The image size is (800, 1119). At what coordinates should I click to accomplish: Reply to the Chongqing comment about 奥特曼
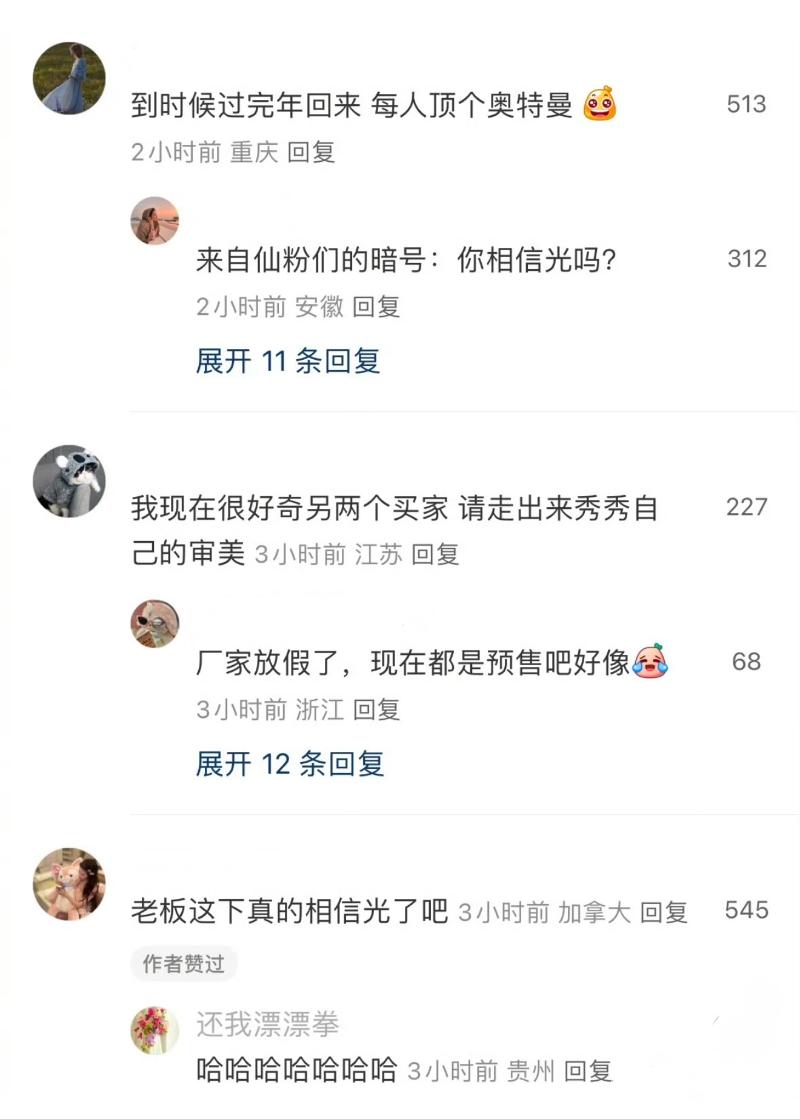[311, 152]
